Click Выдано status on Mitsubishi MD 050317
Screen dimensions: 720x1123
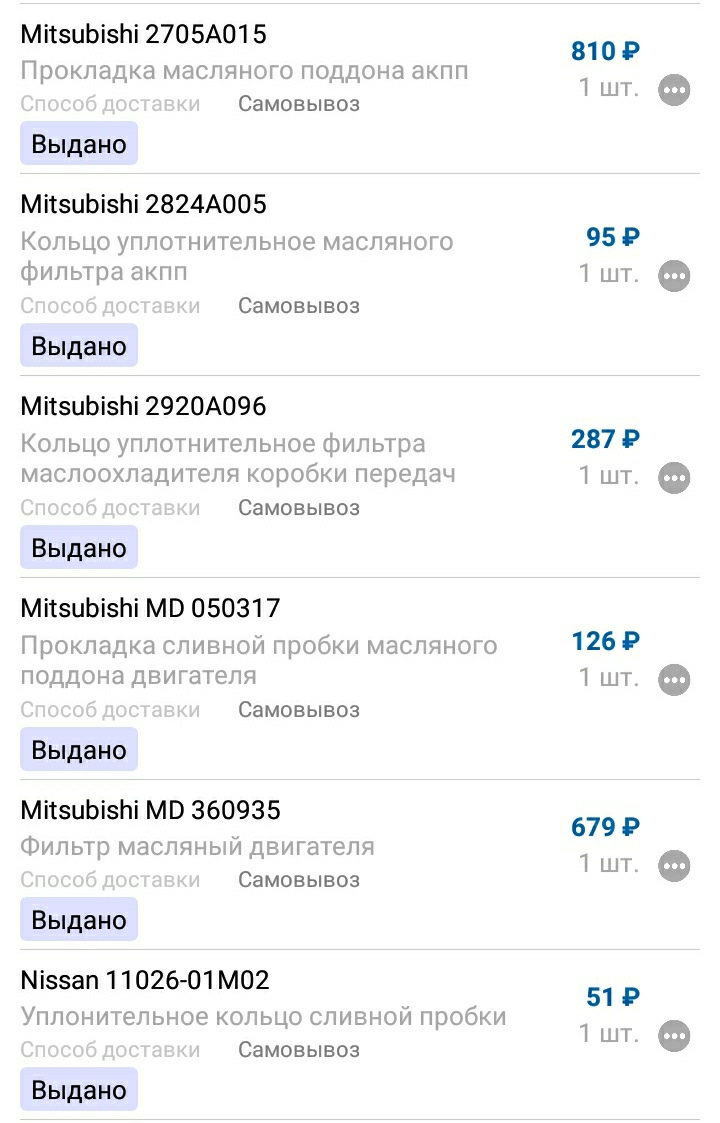[x=78, y=748]
